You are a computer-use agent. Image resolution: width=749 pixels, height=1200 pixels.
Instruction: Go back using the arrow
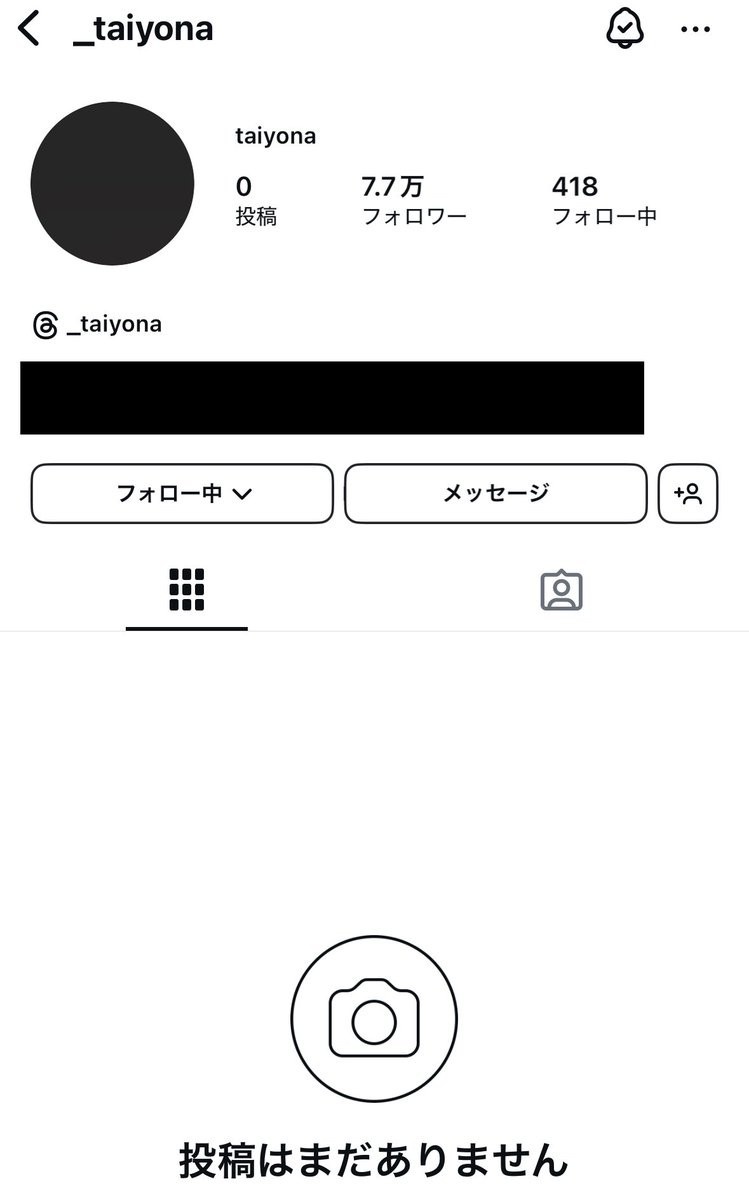pyautogui.click(x=30, y=29)
